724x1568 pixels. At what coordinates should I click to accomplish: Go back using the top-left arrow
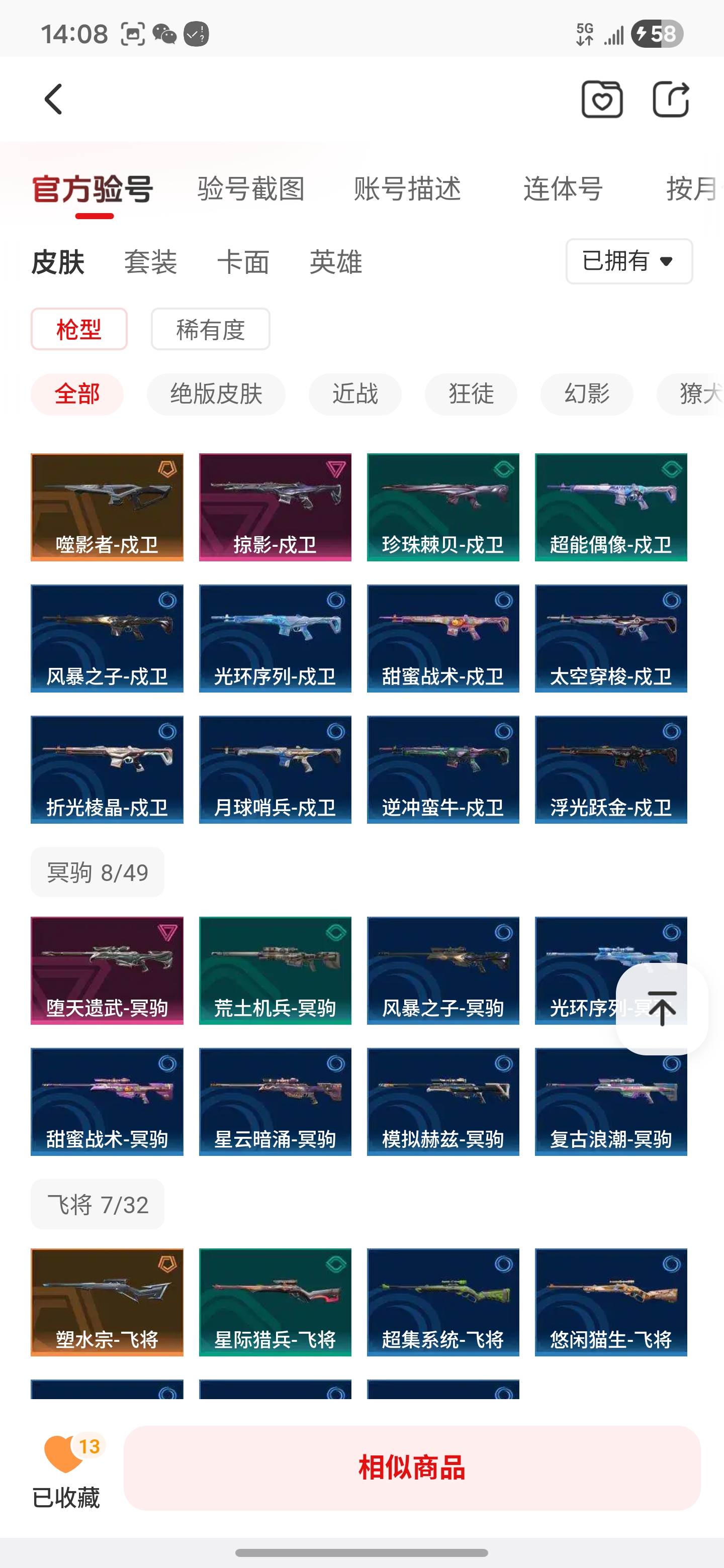pyautogui.click(x=54, y=99)
